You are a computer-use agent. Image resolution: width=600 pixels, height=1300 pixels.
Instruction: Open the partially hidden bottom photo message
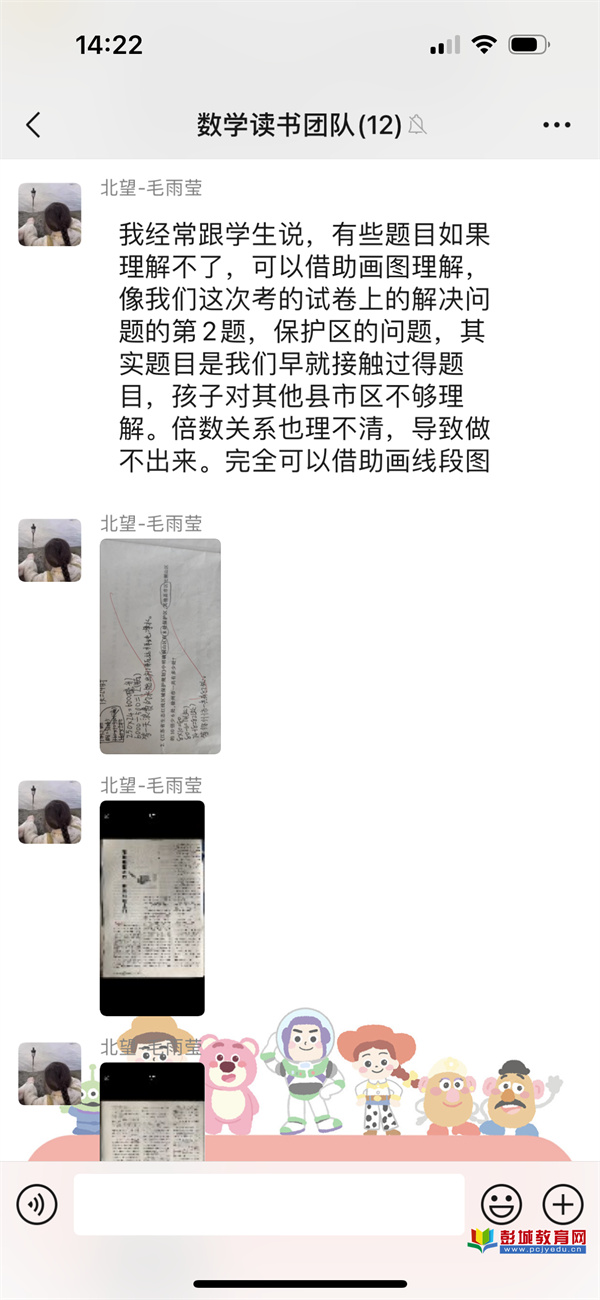pos(152,1110)
